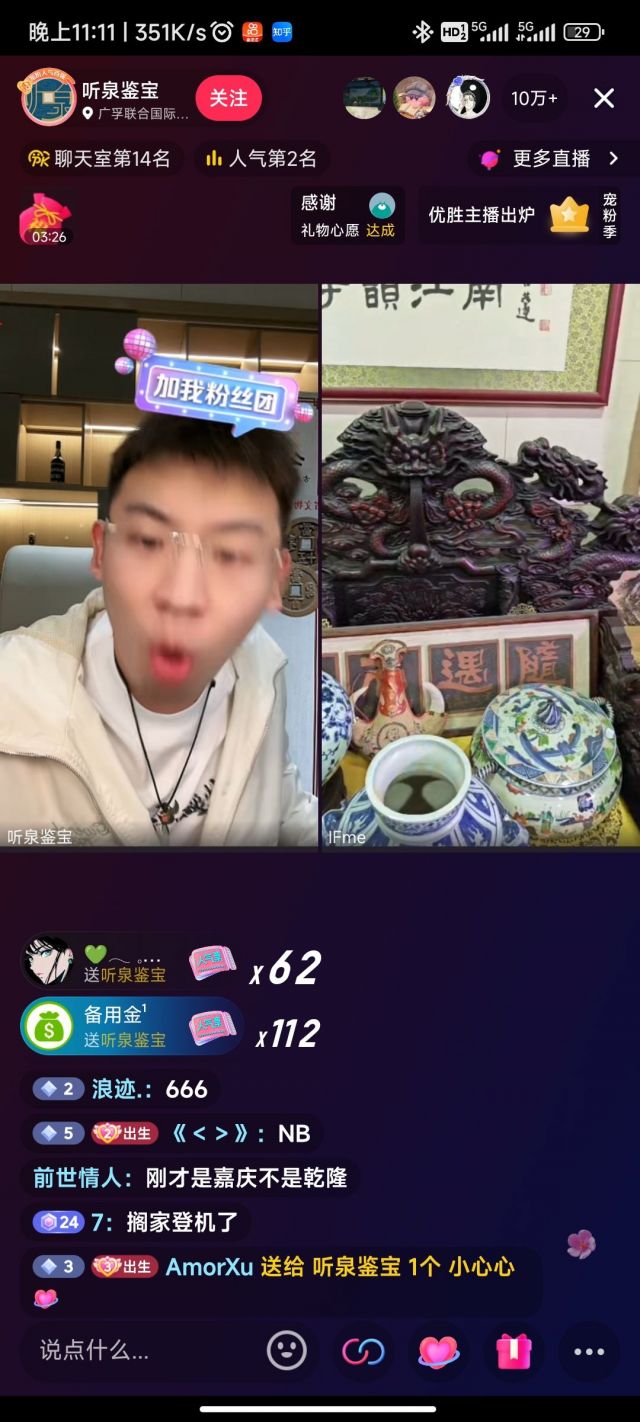640x1422 pixels.
Task: Open guest IFme's video panel
Action: pyautogui.click(x=480, y=565)
